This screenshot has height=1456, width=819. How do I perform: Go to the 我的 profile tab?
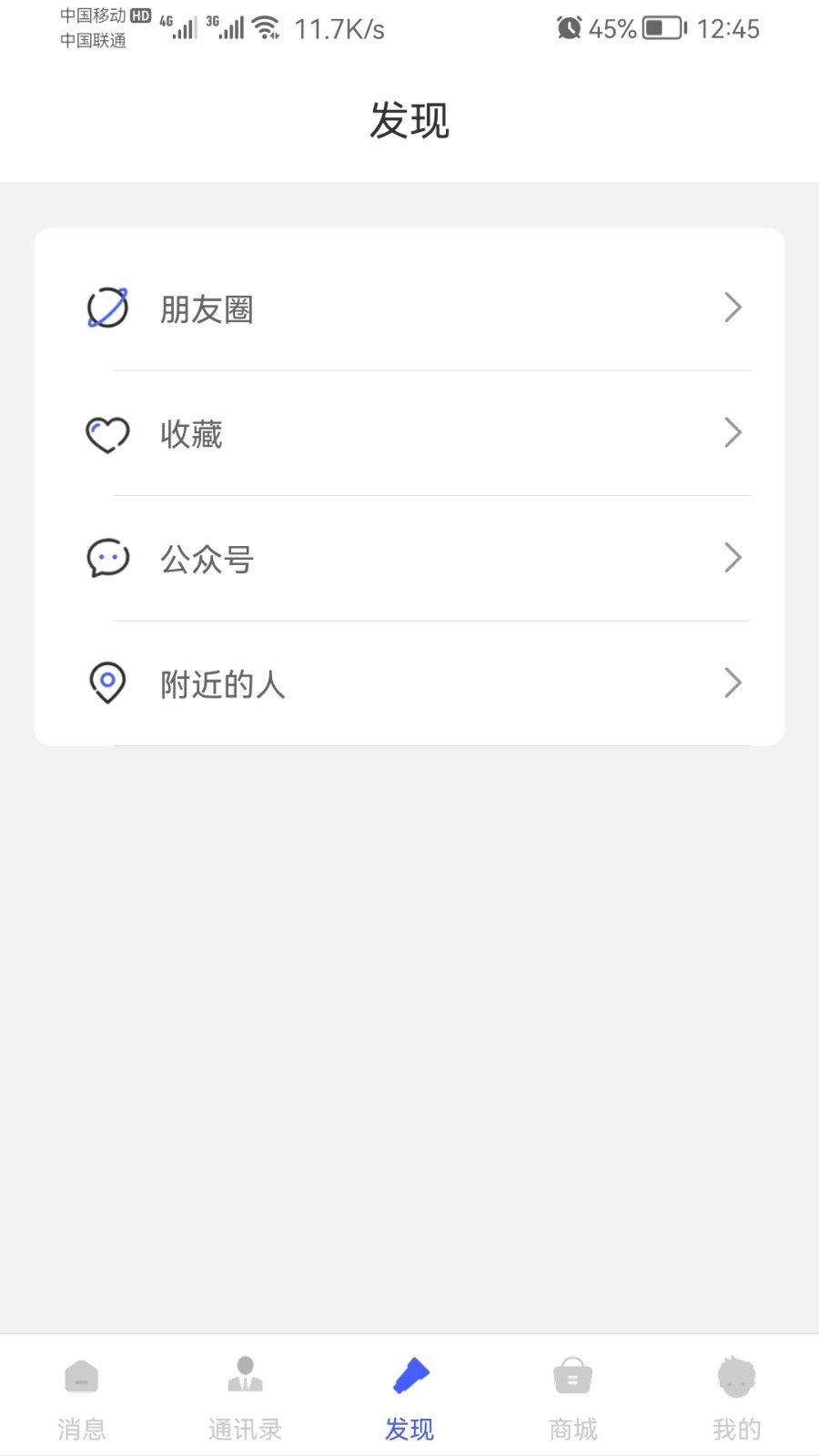pyautogui.click(x=736, y=1397)
